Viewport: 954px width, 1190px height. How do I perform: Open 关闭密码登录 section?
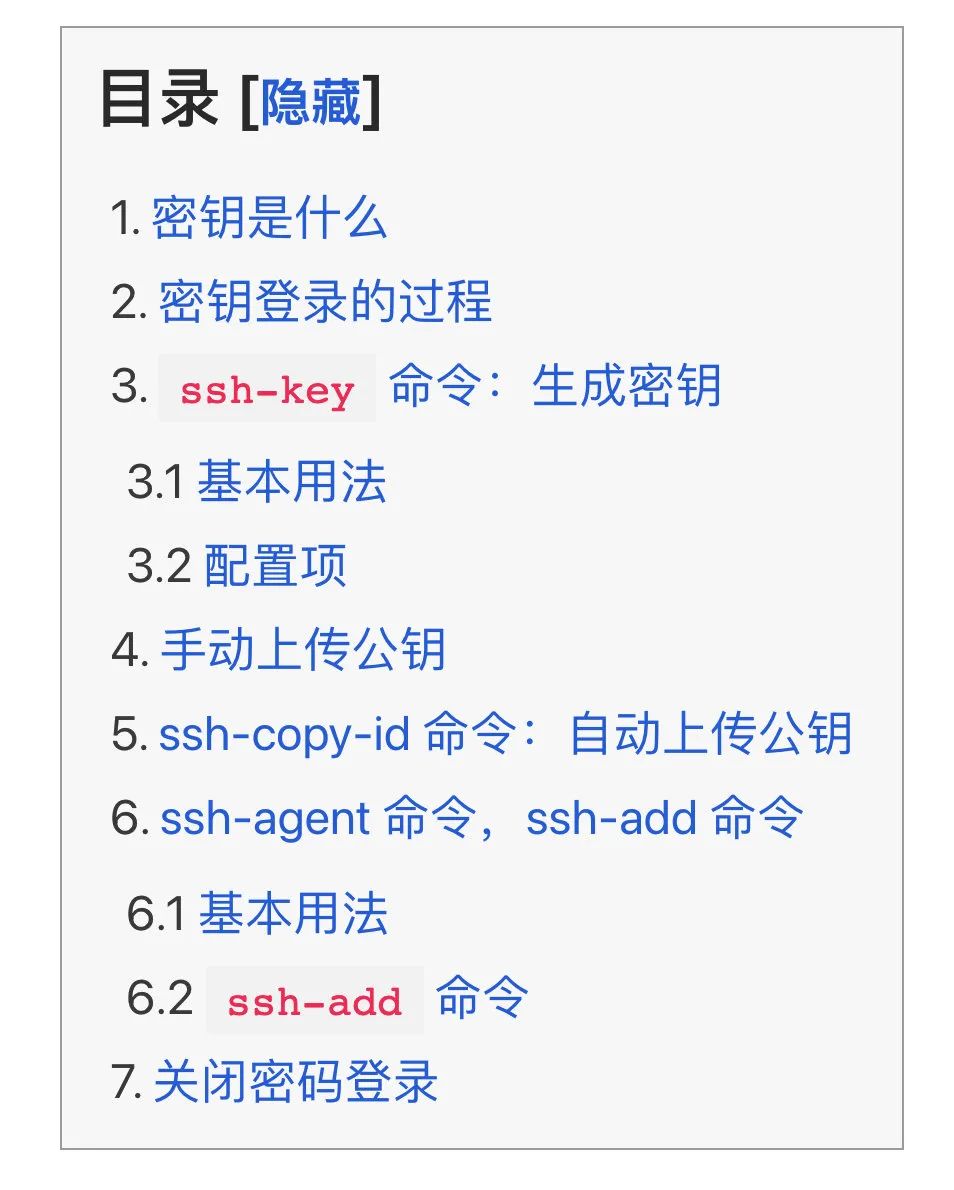pos(295,1082)
